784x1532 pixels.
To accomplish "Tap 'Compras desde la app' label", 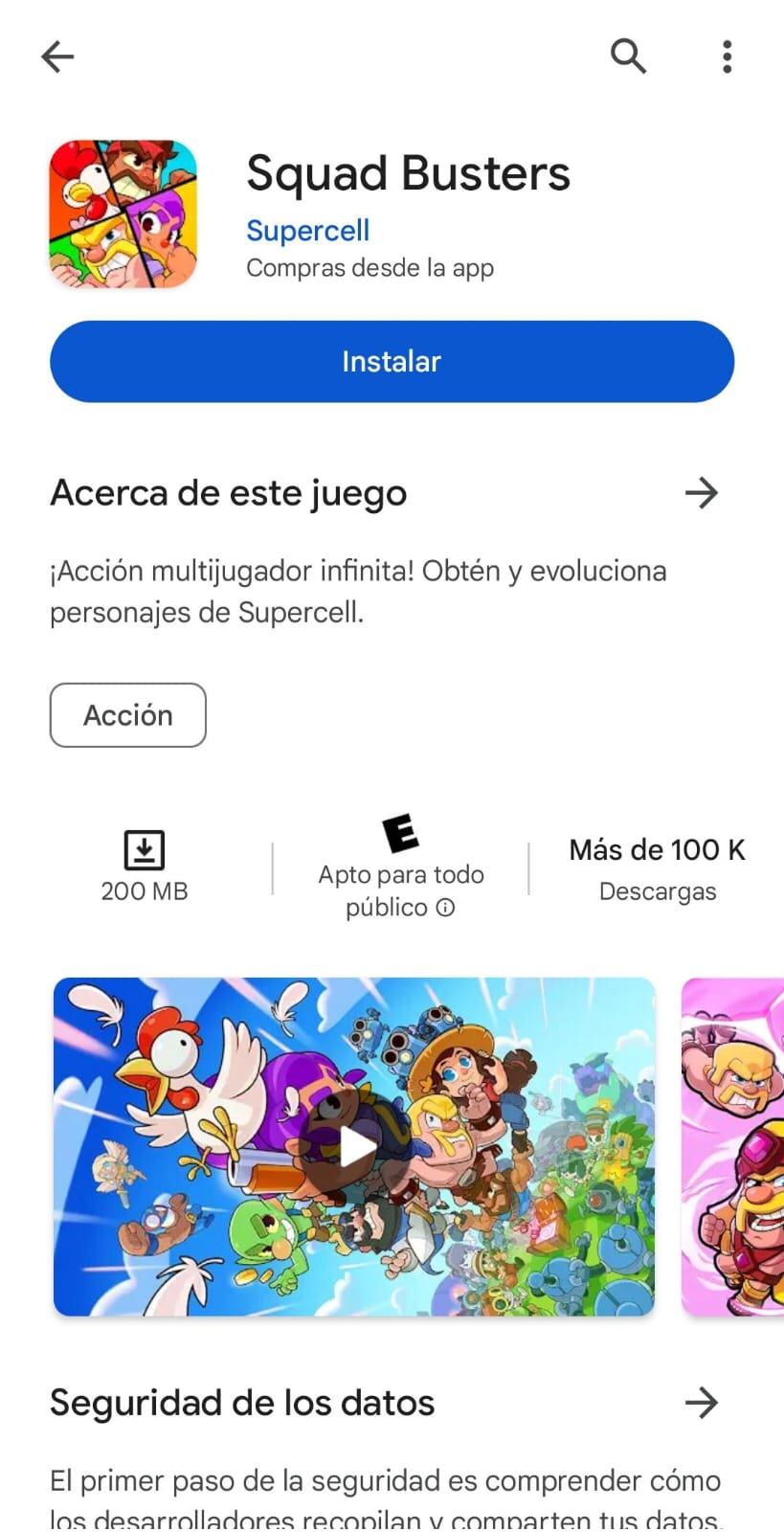I will point(370,268).
